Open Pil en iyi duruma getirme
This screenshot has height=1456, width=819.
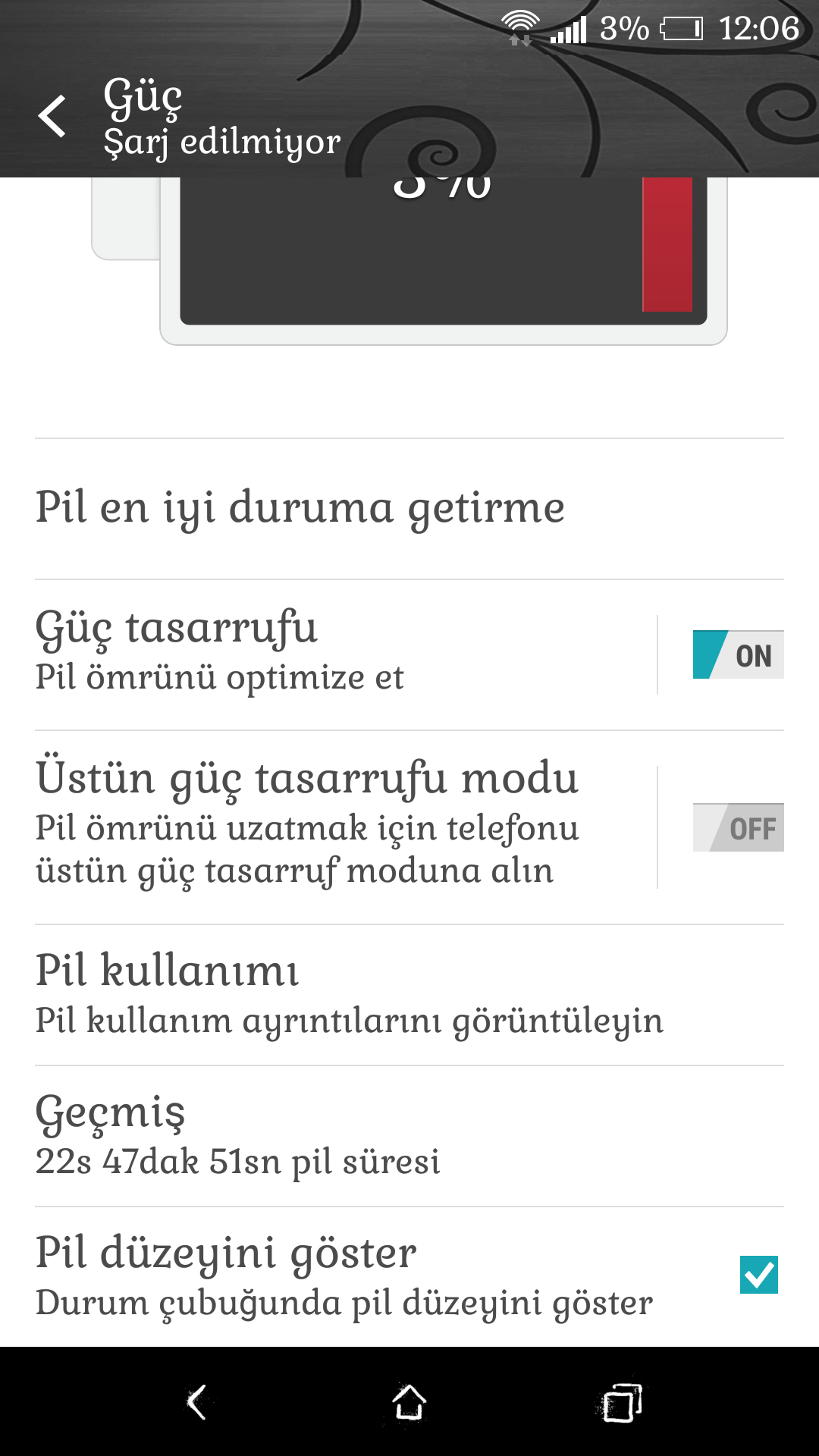click(409, 509)
